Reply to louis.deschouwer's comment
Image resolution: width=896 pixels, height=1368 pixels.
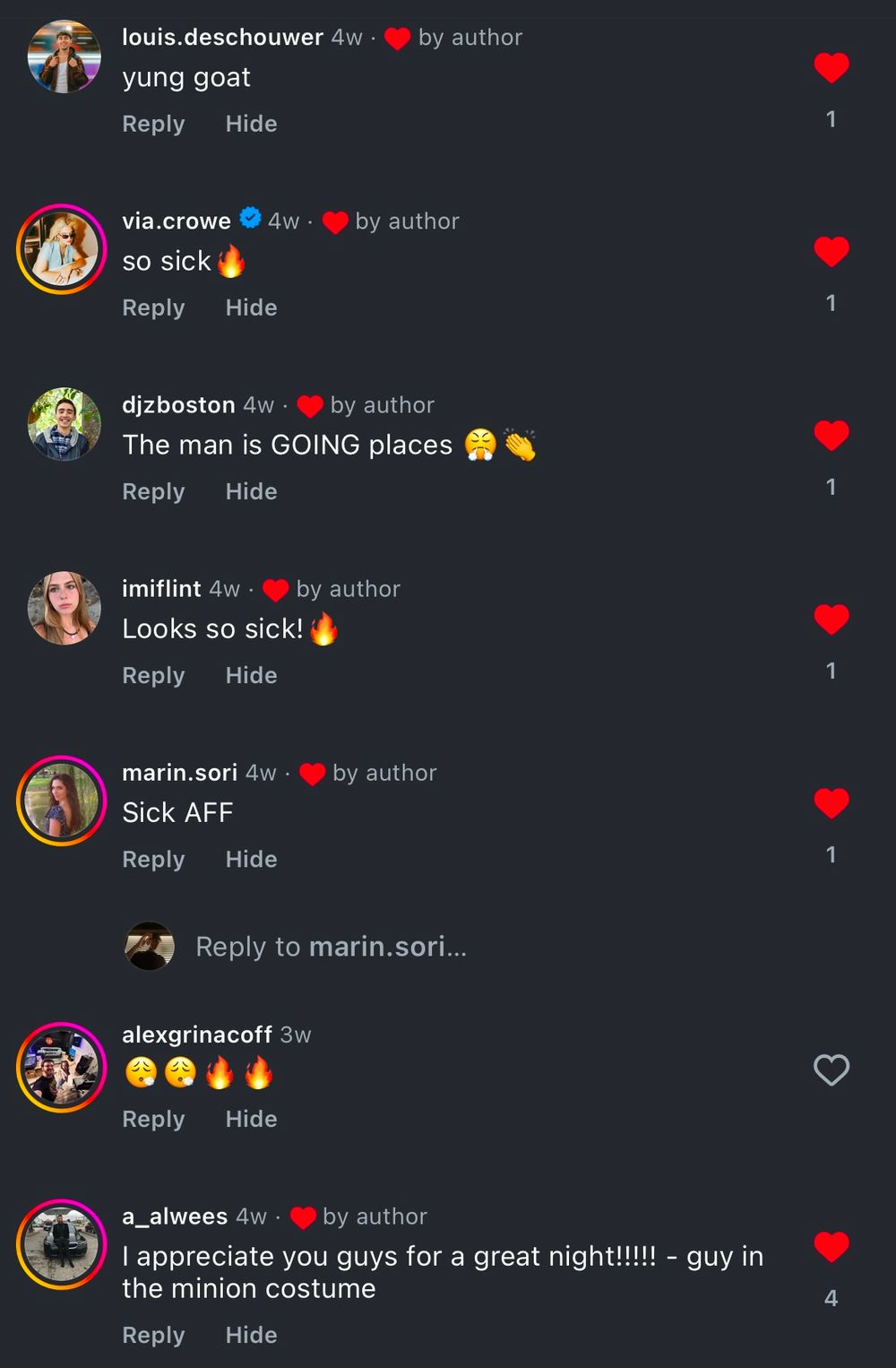tap(153, 124)
